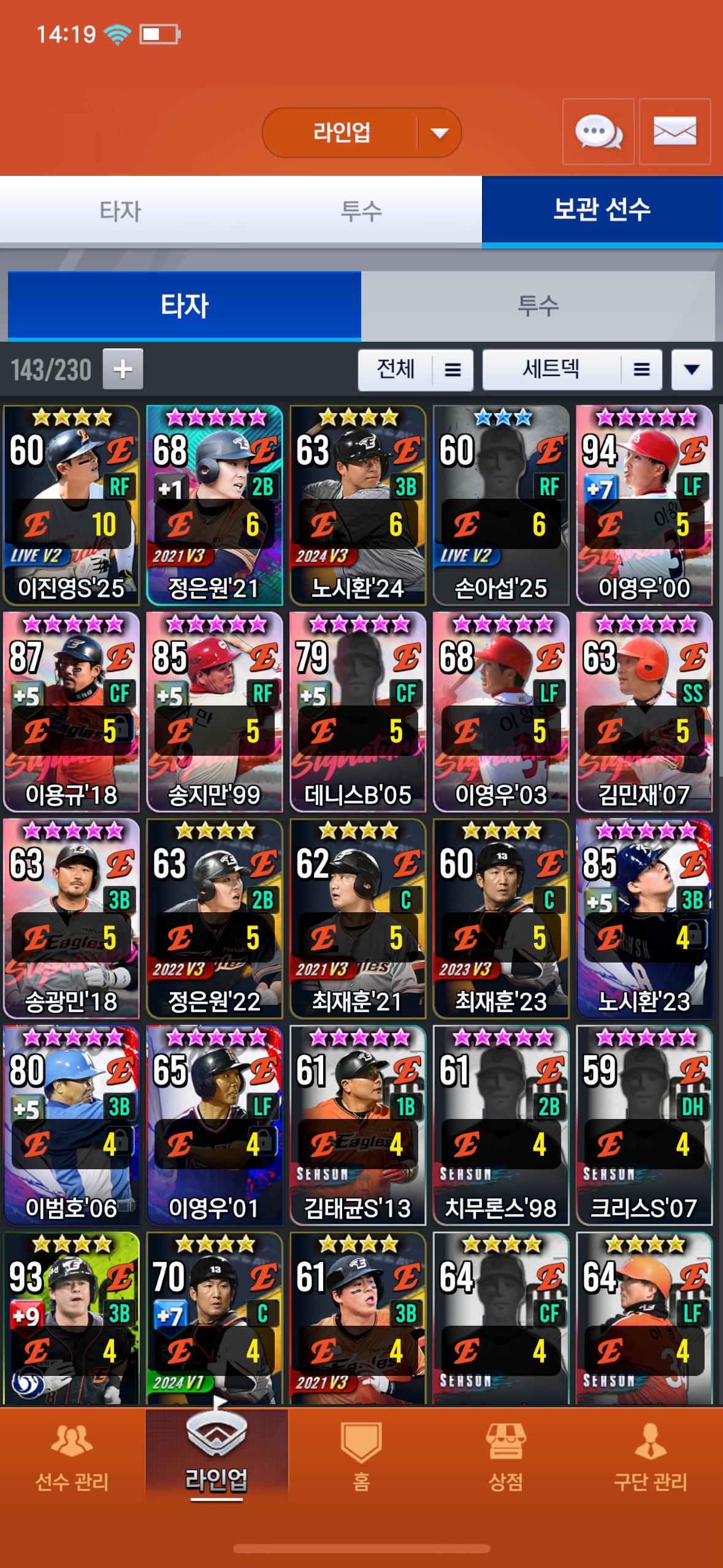Tap the down-arrow sort order button
723x1568 pixels.
click(692, 370)
